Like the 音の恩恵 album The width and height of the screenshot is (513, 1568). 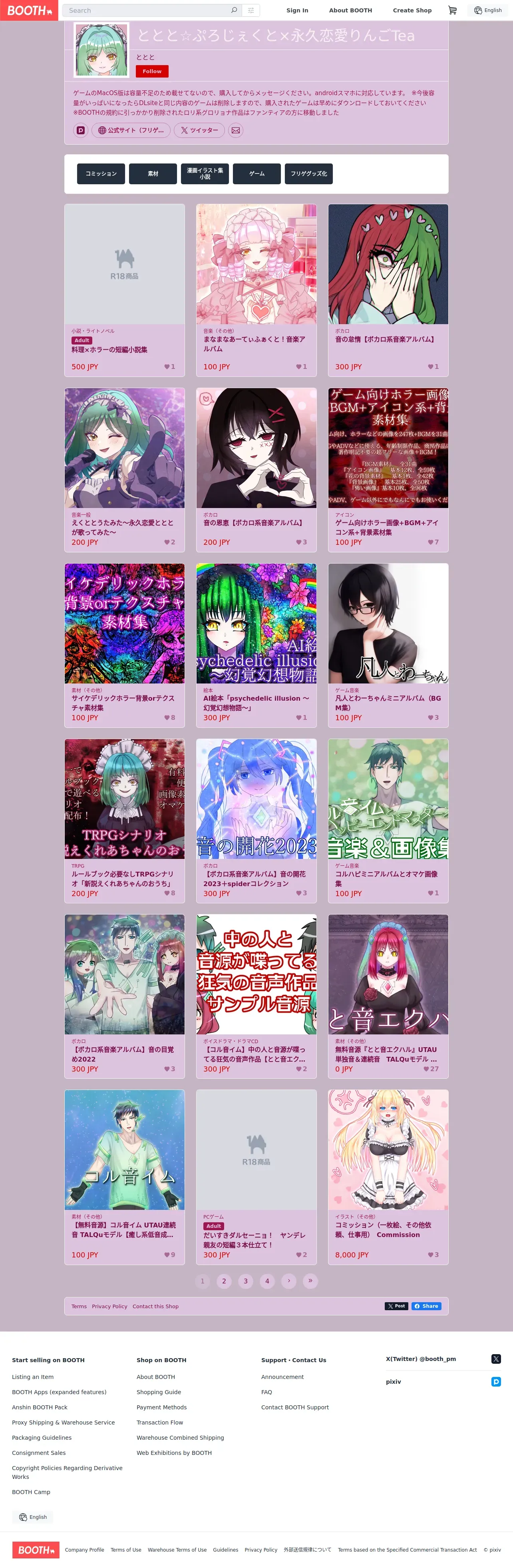tap(301, 542)
